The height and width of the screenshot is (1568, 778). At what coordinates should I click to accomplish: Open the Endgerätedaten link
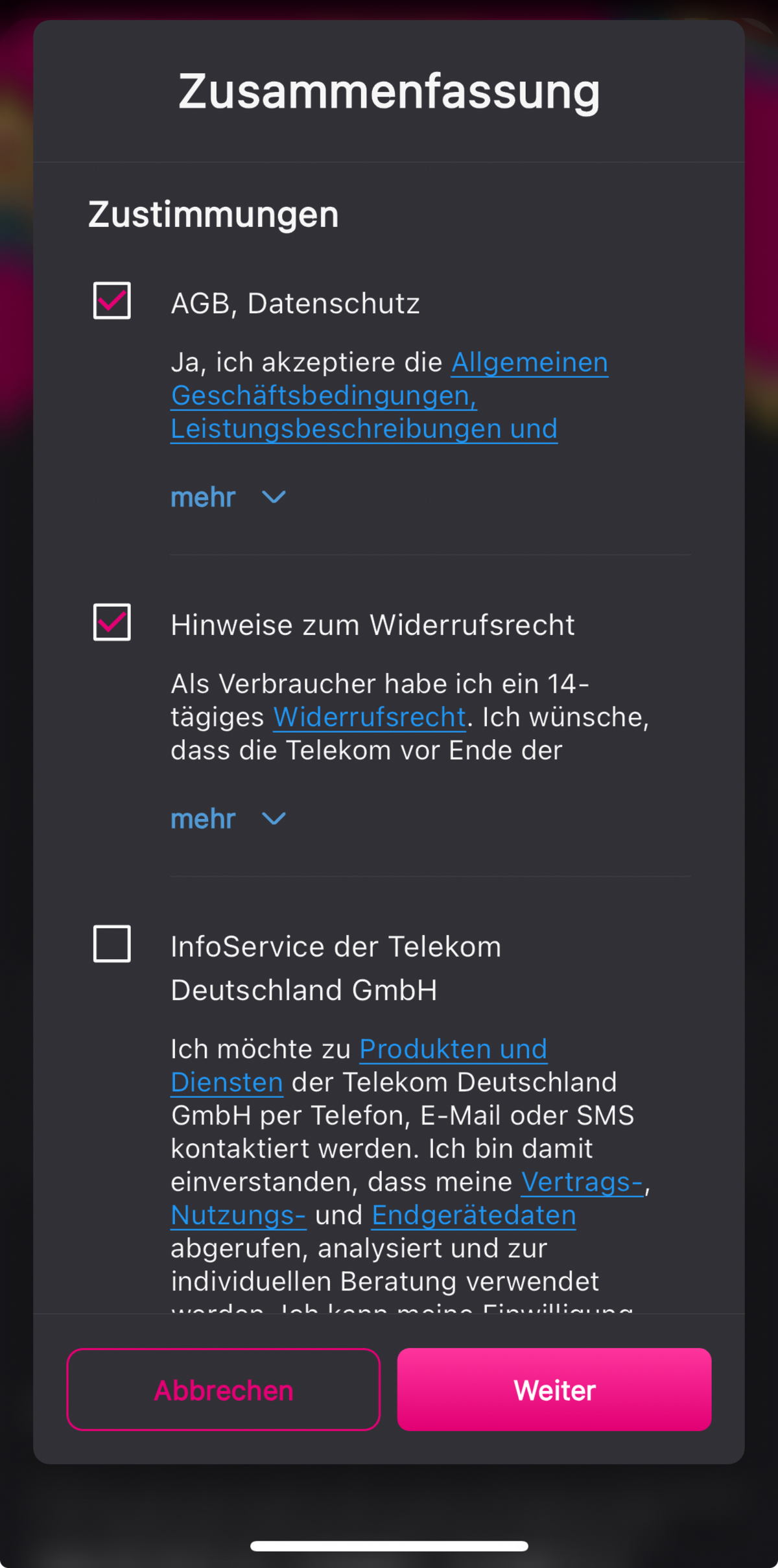pyautogui.click(x=474, y=1215)
